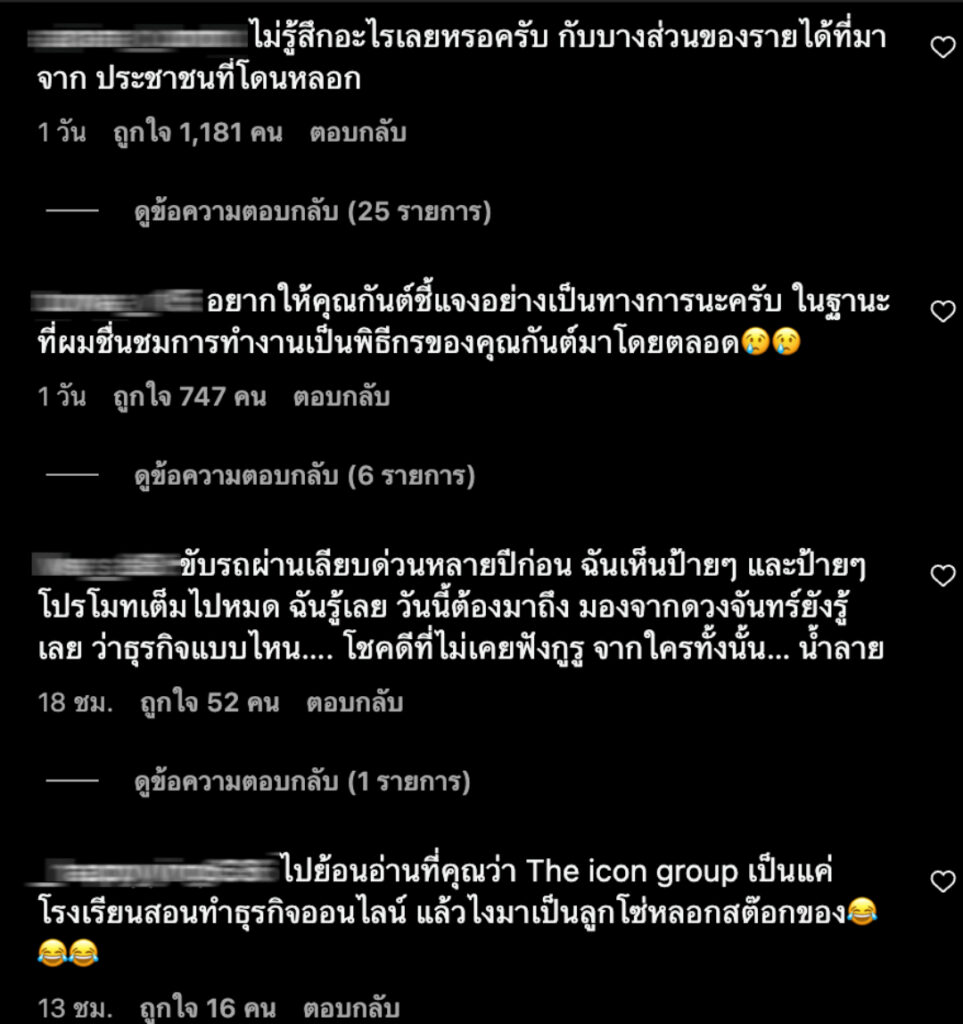Reply to the comment posted 18 ชม. ago
The width and height of the screenshot is (963, 1024).
tap(355, 703)
